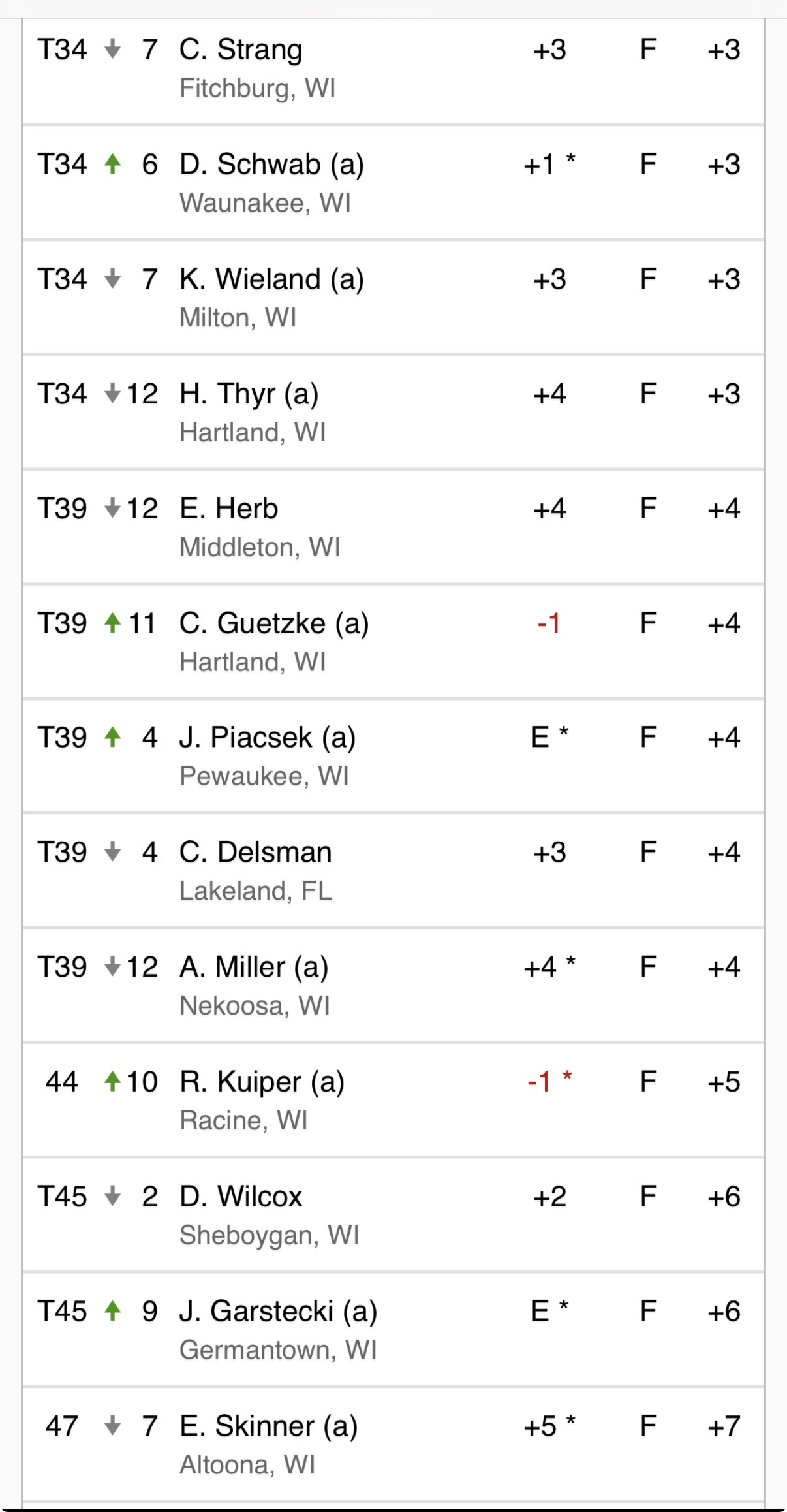View D. Wilcox's player entry

point(393,1214)
